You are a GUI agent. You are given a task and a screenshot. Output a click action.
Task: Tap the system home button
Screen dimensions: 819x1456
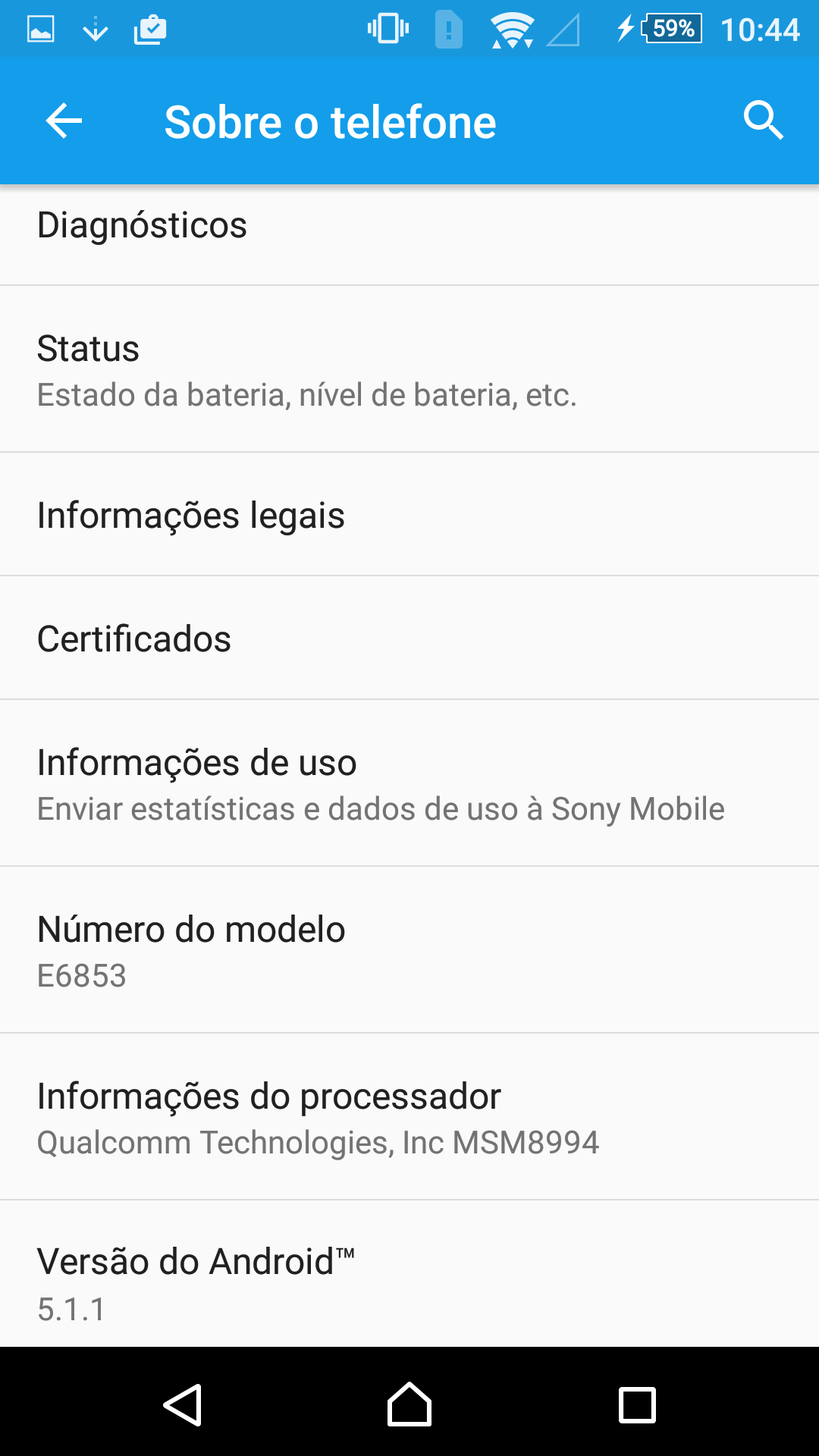point(409,1404)
